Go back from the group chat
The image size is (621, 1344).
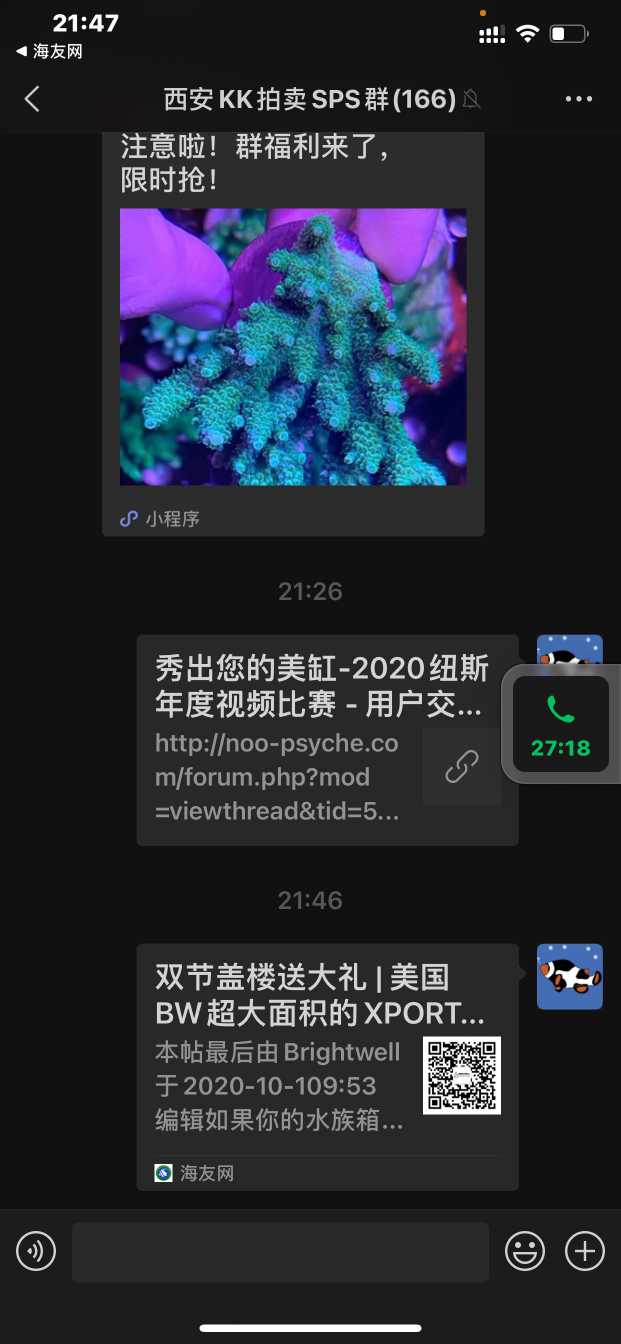pyautogui.click(x=32, y=99)
